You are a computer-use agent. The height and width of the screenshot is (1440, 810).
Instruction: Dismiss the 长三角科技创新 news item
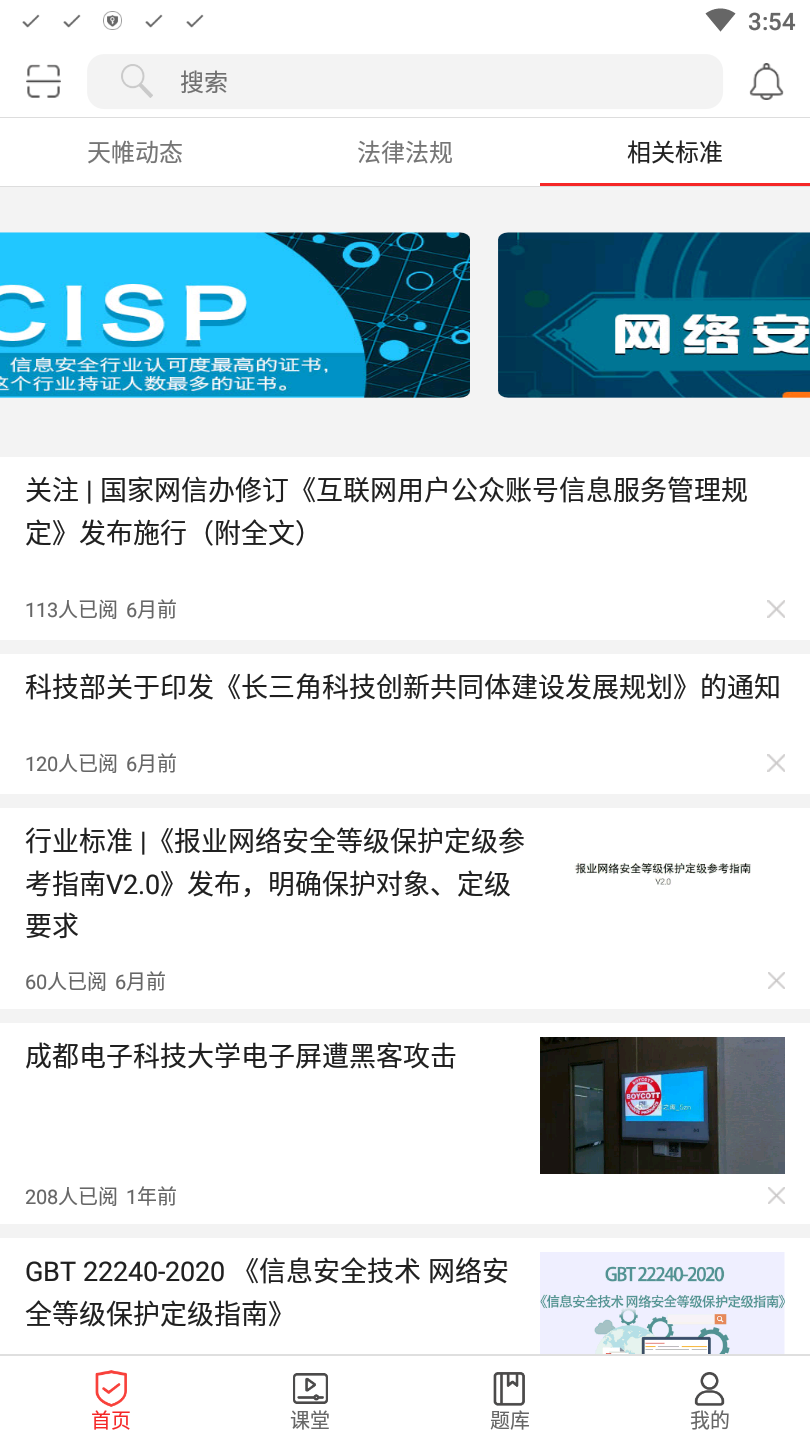[776, 763]
